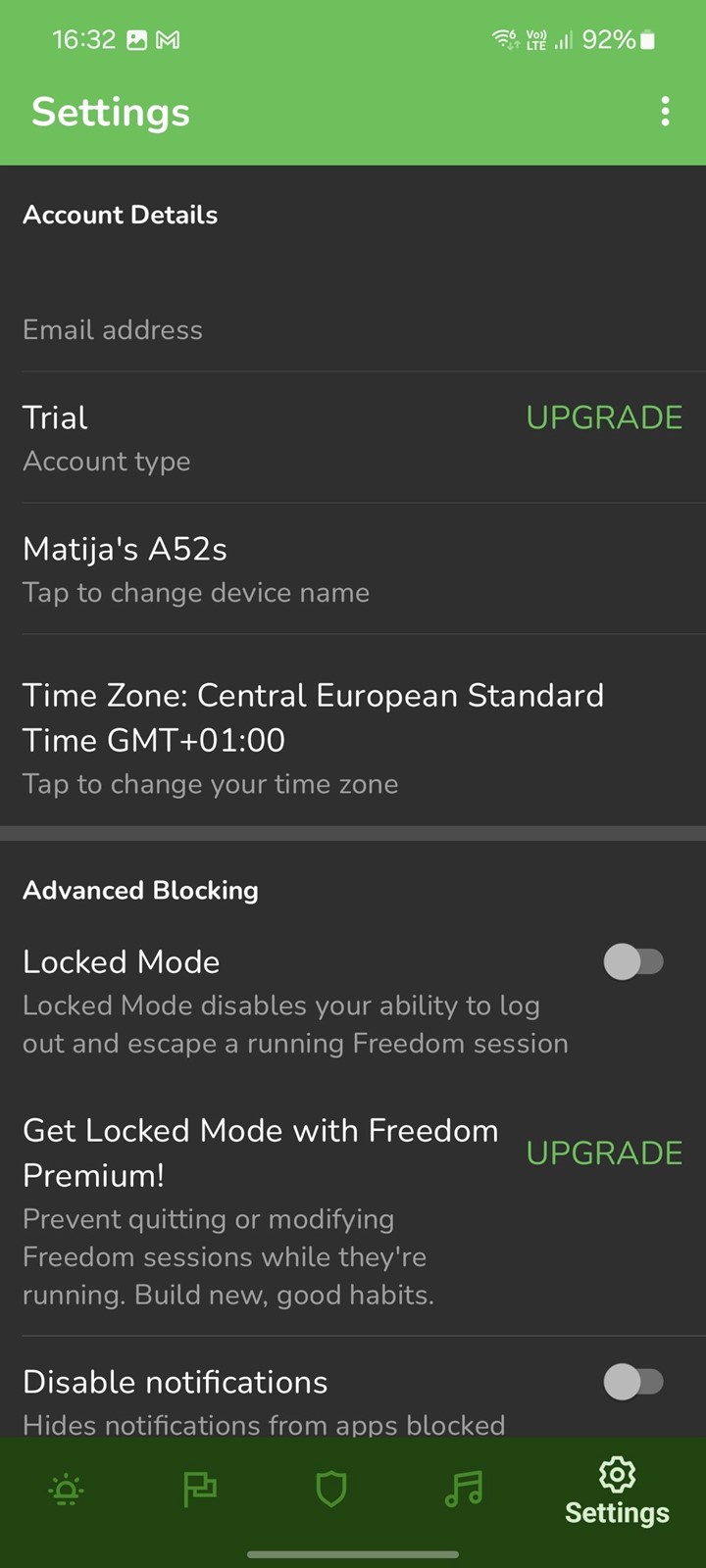
Task: Tap UPGRADE next to Trial account type
Action: coord(604,417)
